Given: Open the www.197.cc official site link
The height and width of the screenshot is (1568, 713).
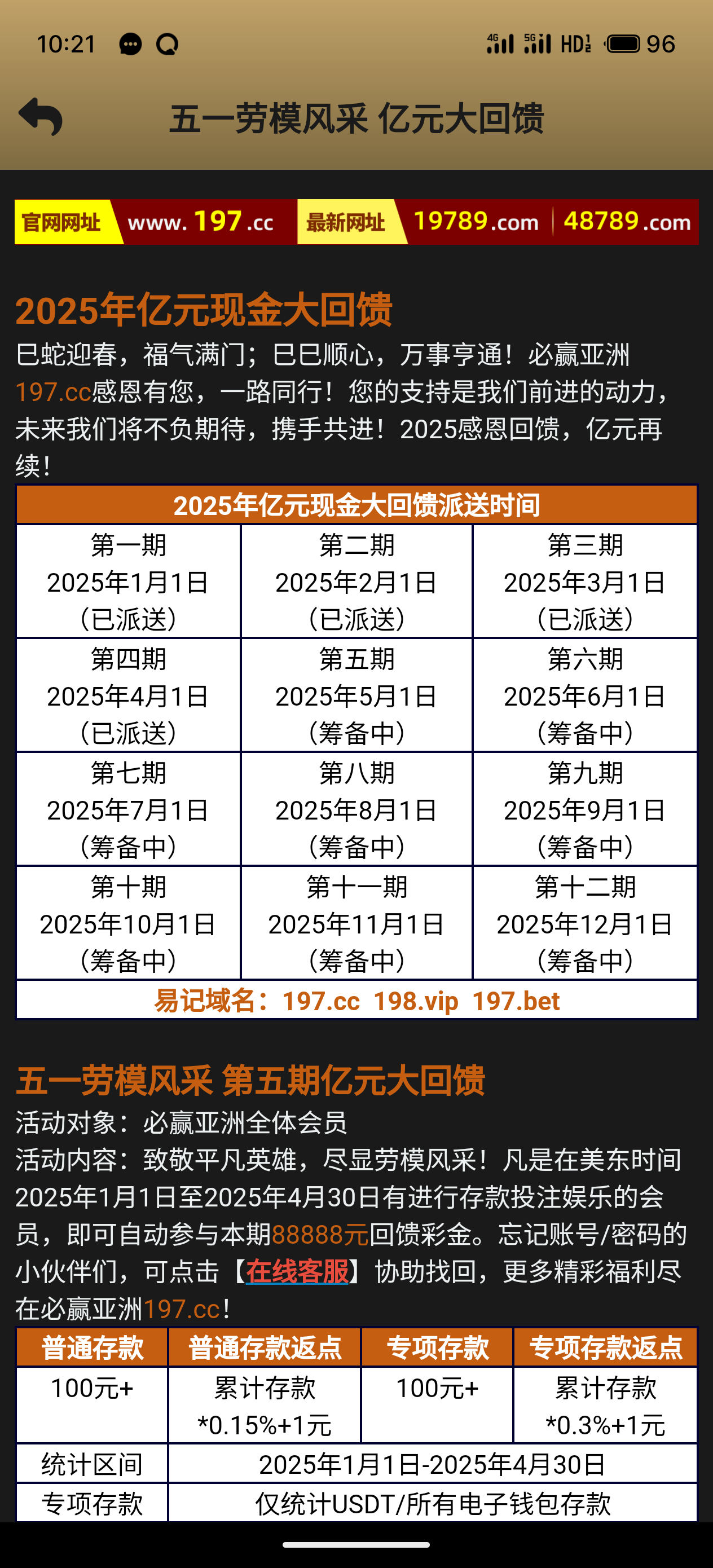Looking at the screenshot, I should tap(201, 222).
